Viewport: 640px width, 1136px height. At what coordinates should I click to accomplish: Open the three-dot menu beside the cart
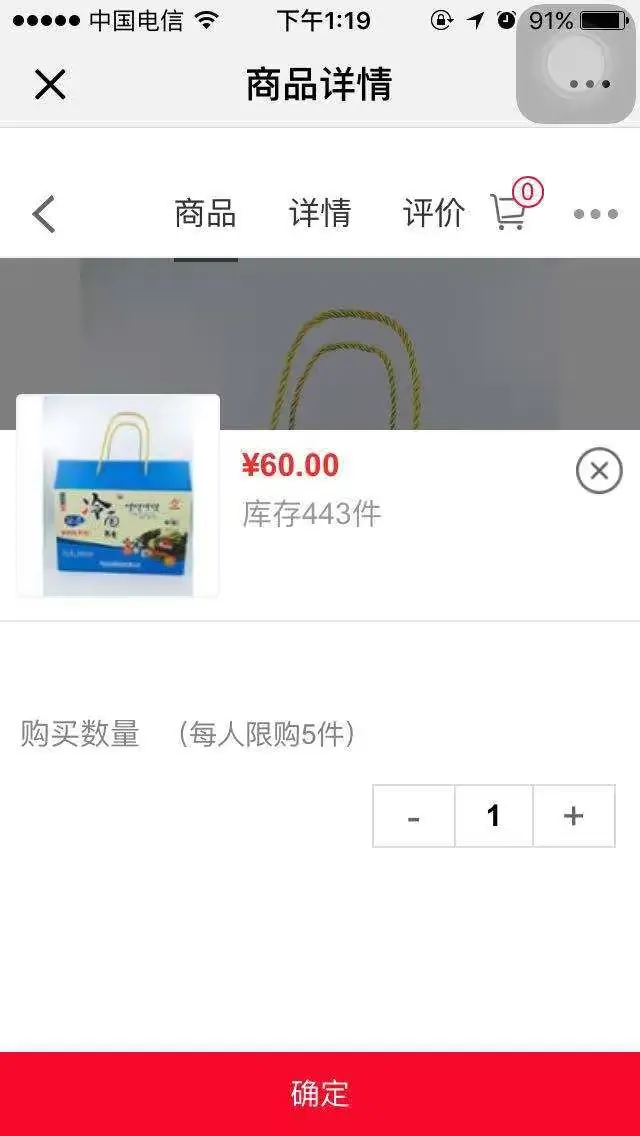pos(595,214)
